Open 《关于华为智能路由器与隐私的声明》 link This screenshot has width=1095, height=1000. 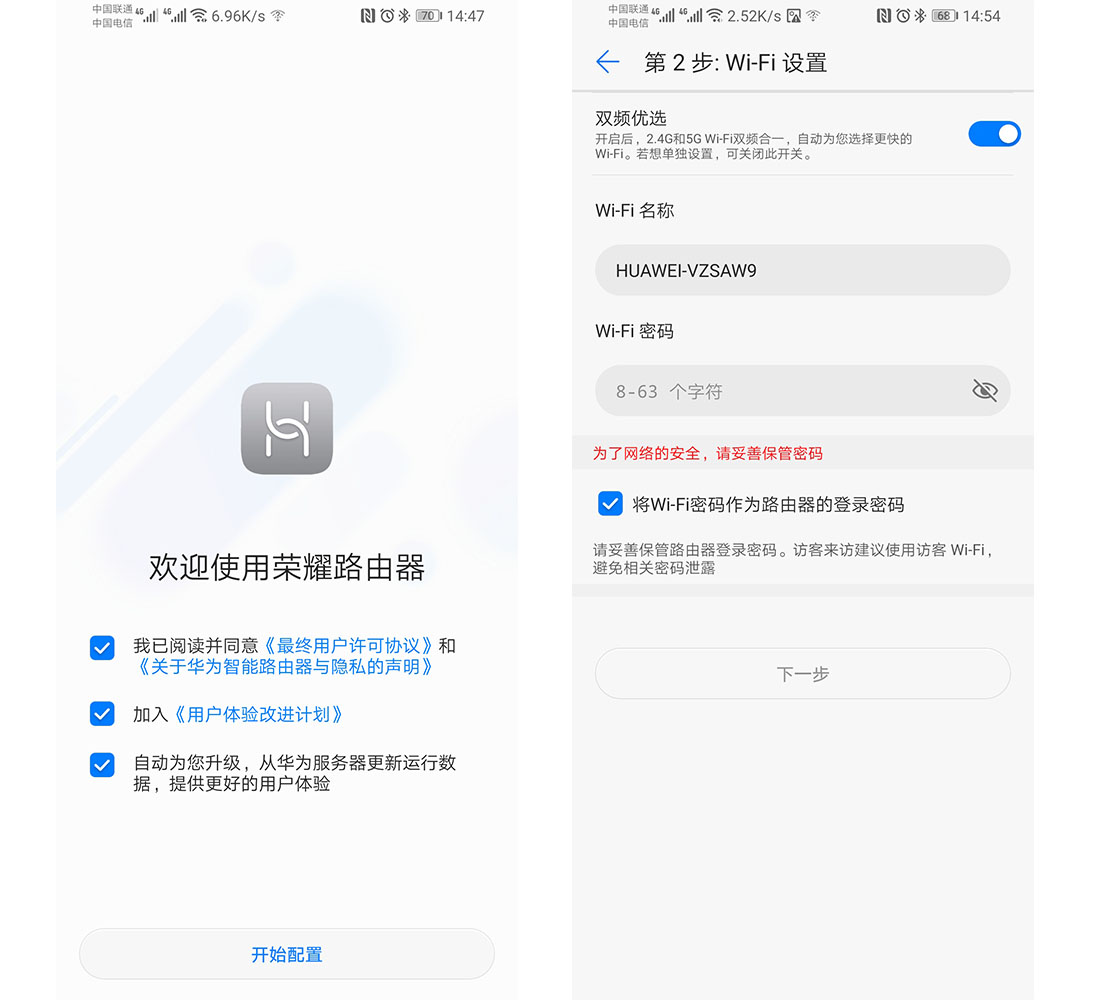click(x=285, y=667)
